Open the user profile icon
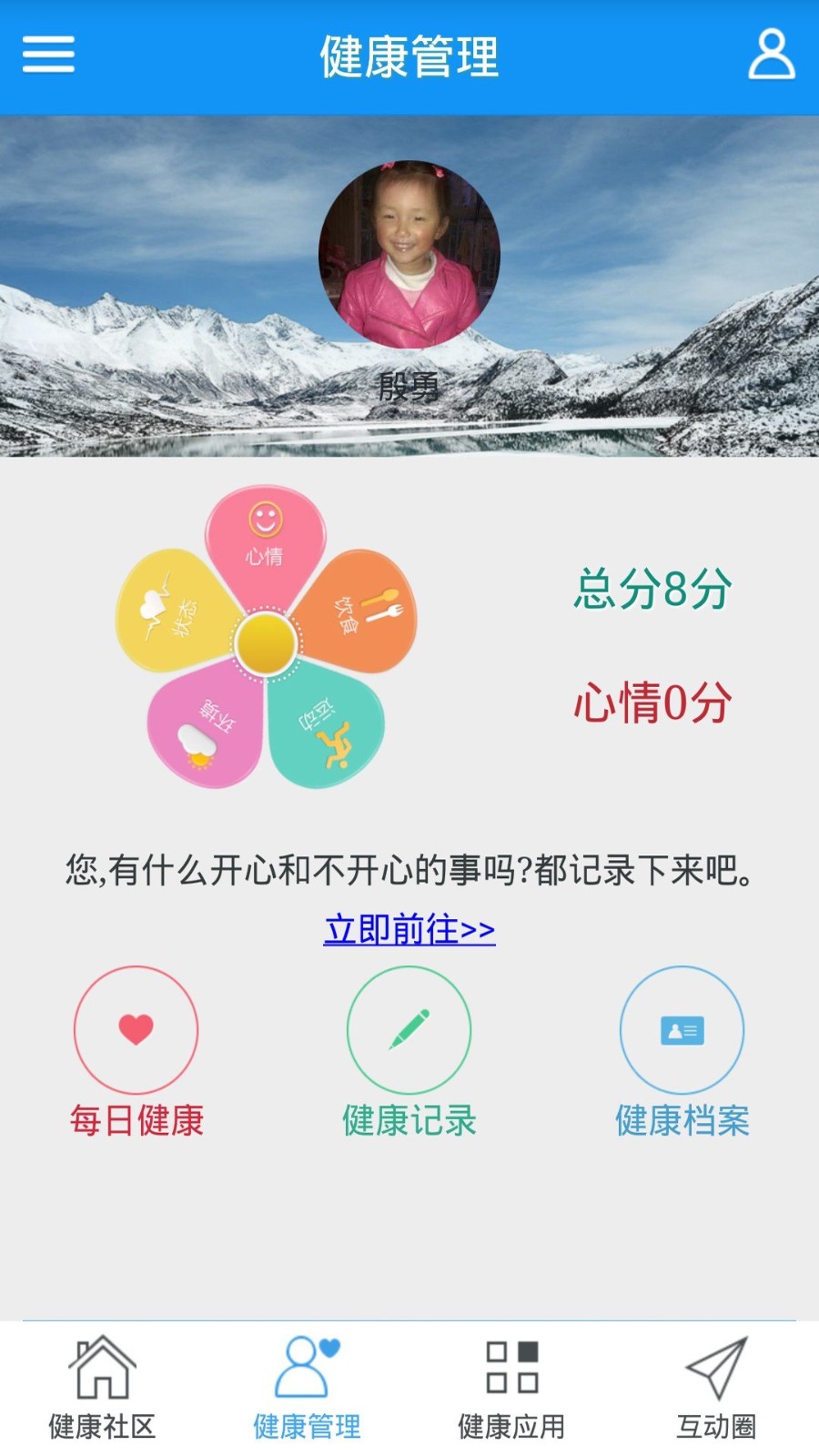Image resolution: width=819 pixels, height=1456 pixels. [771, 55]
